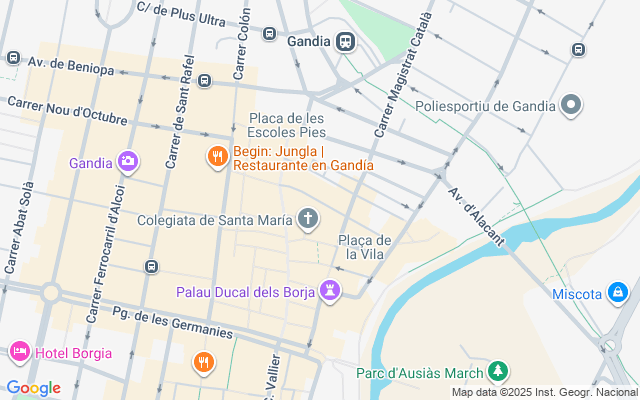
Task: Open the Gandia train station marker
Action: [x=346, y=42]
